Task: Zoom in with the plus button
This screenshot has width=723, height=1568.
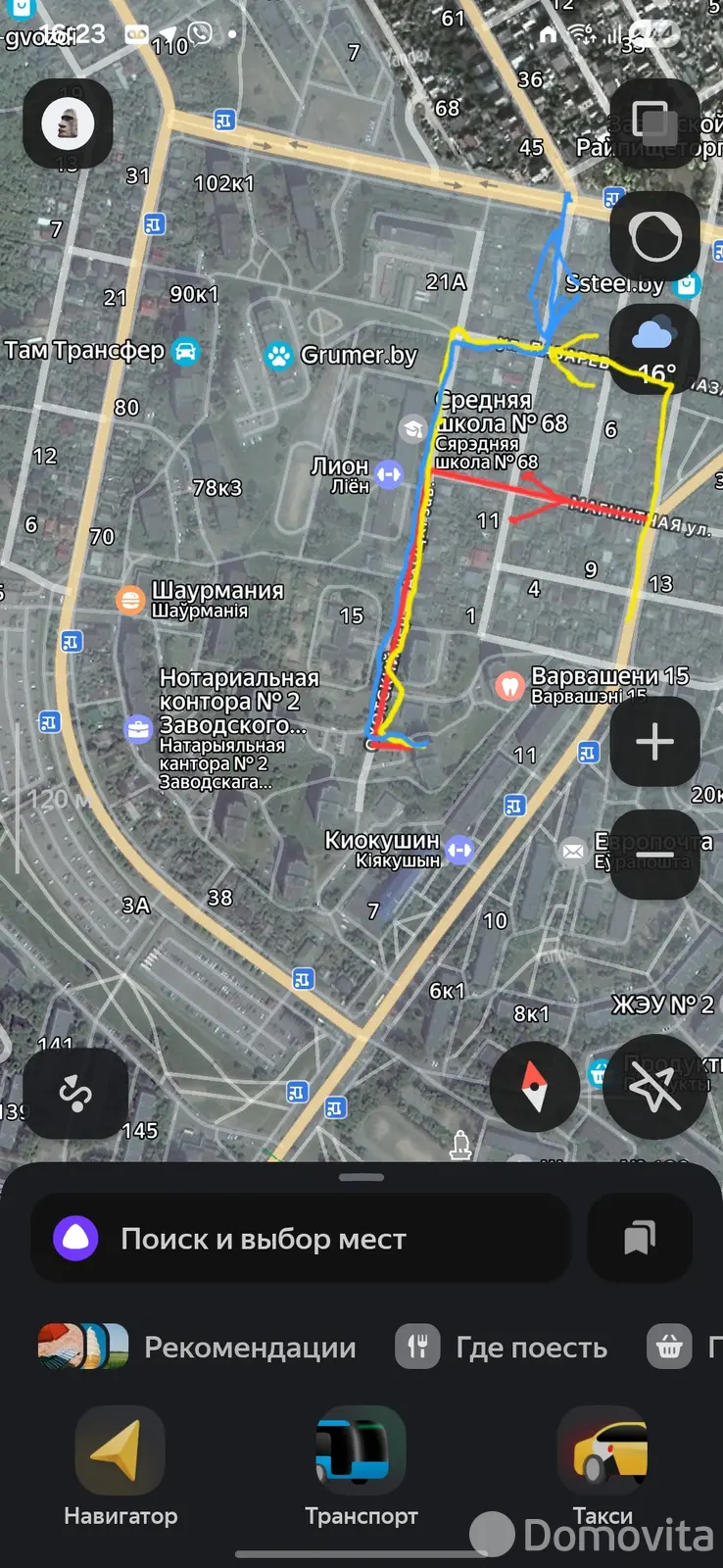Action: (x=654, y=742)
